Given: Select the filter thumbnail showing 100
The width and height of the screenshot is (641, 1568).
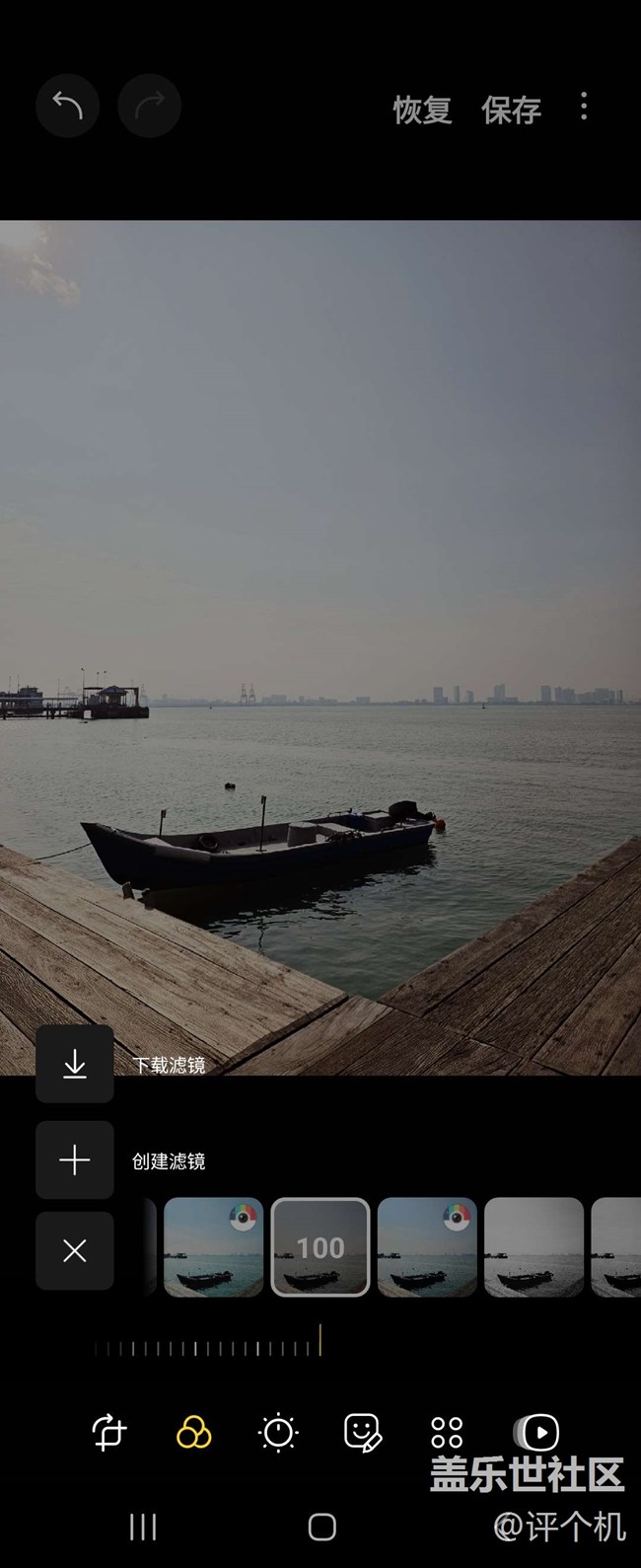Looking at the screenshot, I should 320,1247.
